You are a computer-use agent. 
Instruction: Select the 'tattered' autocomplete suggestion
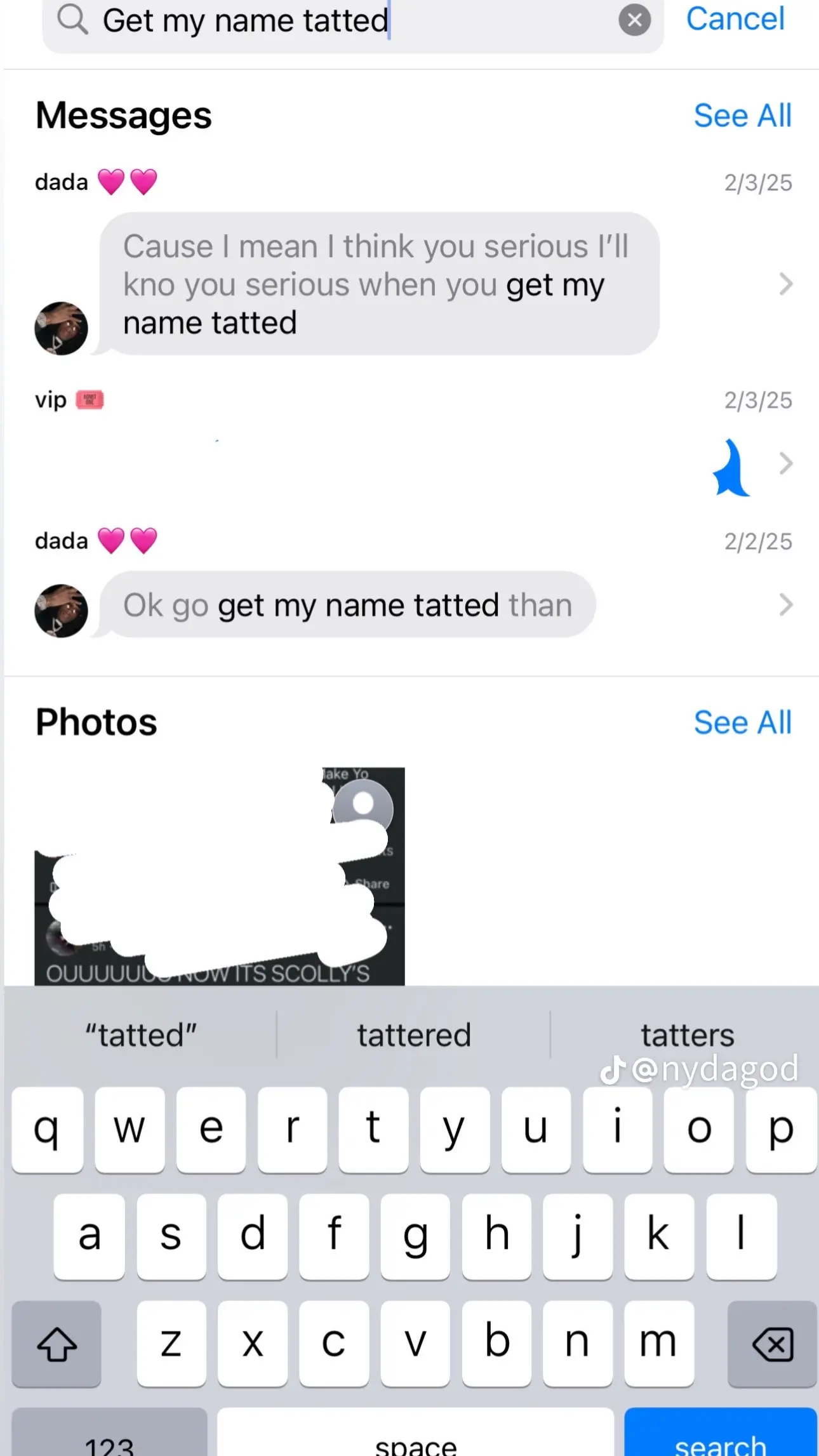click(x=413, y=1035)
